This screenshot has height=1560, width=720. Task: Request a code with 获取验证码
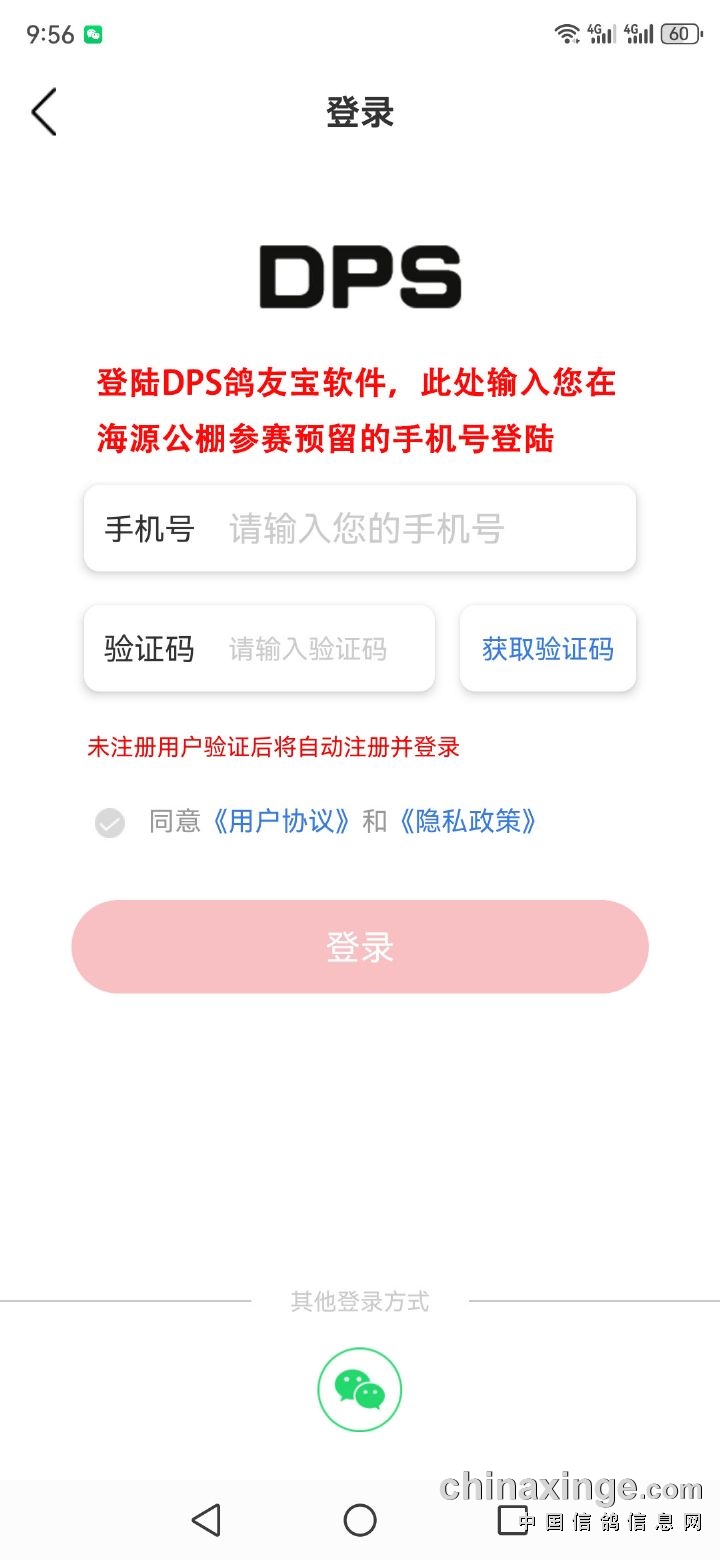tap(547, 649)
